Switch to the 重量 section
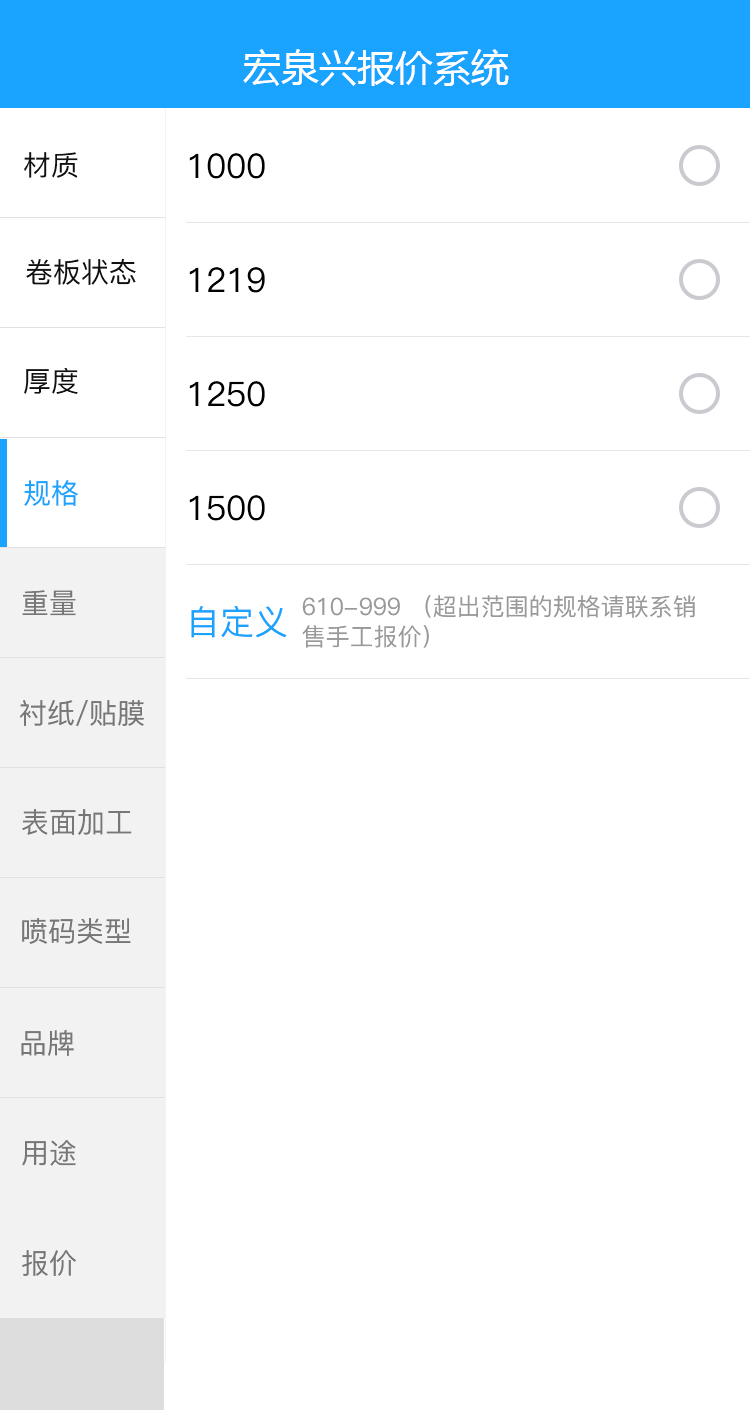 click(x=82, y=603)
